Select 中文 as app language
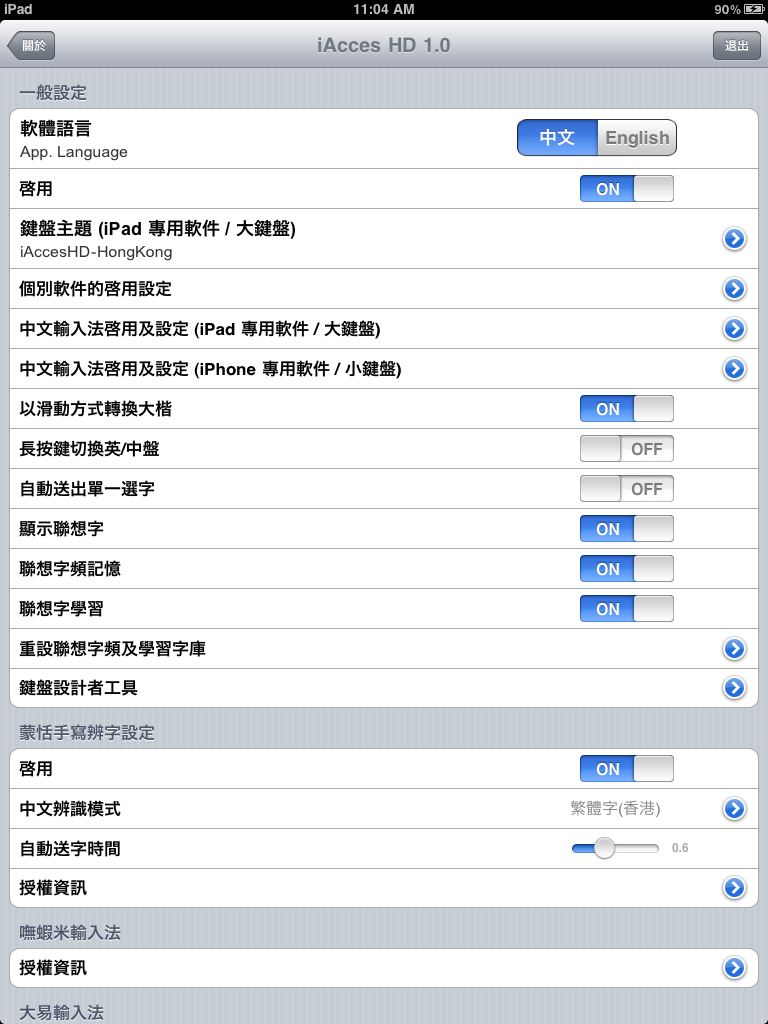 pos(557,138)
